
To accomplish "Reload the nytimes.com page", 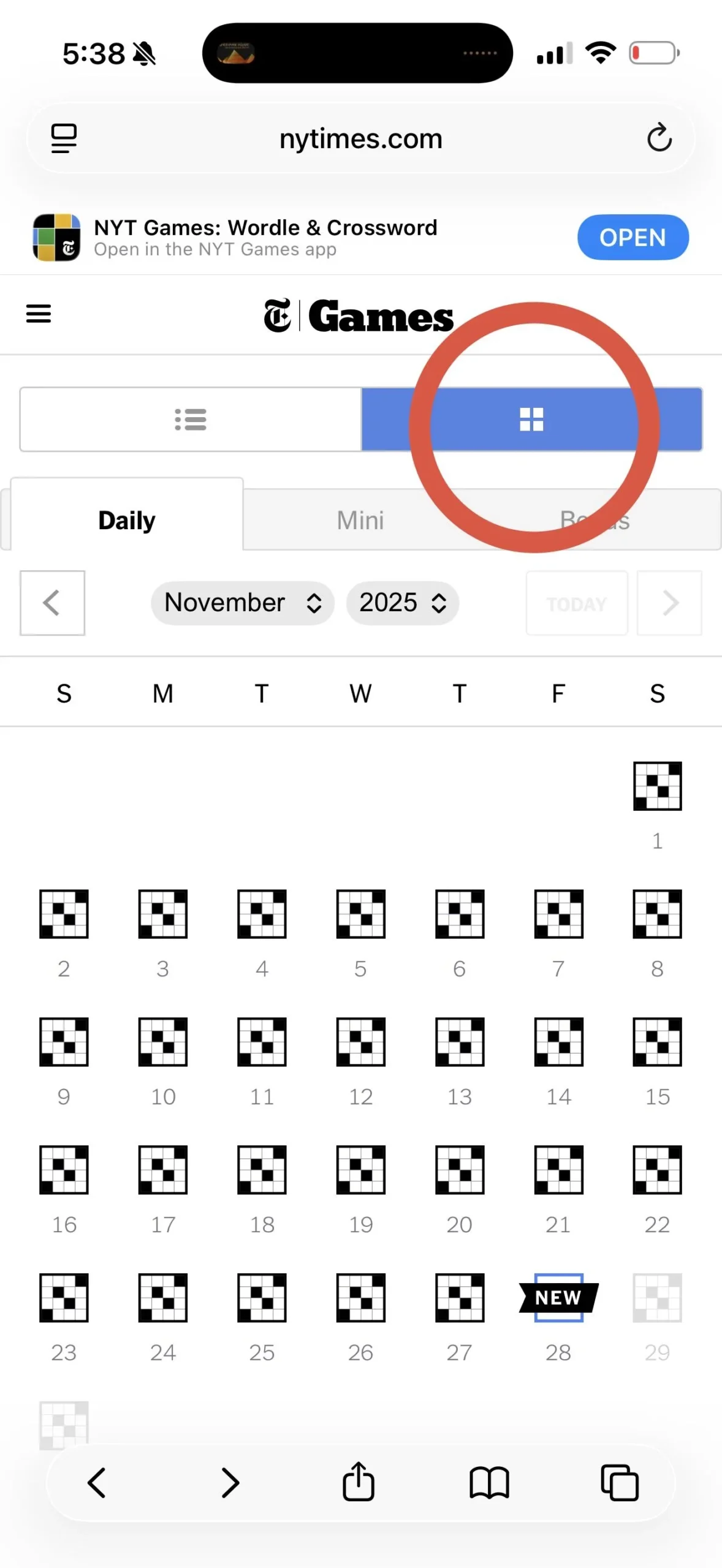I will point(659,138).
